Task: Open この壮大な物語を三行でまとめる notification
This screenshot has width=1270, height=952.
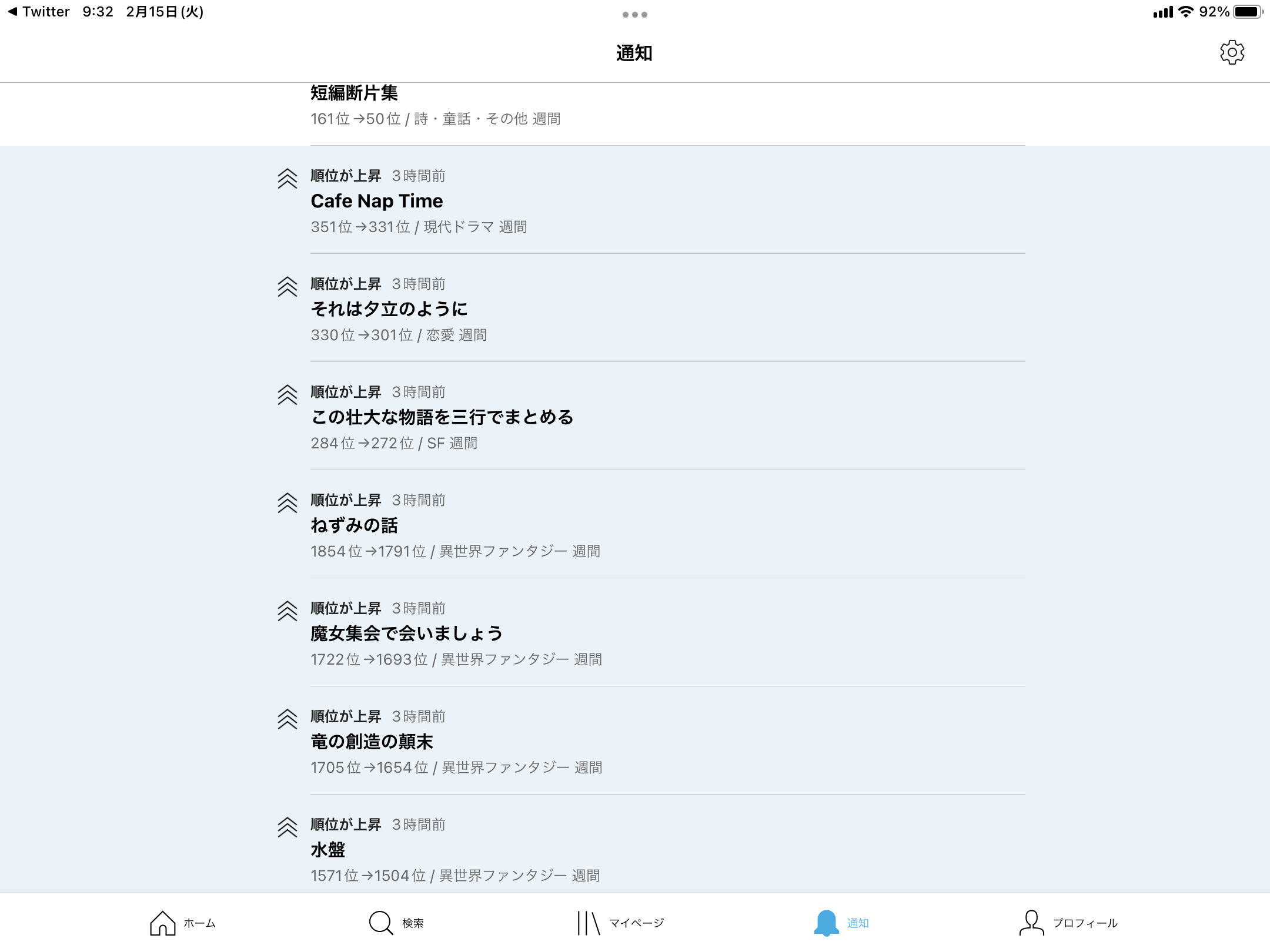Action: (442, 417)
